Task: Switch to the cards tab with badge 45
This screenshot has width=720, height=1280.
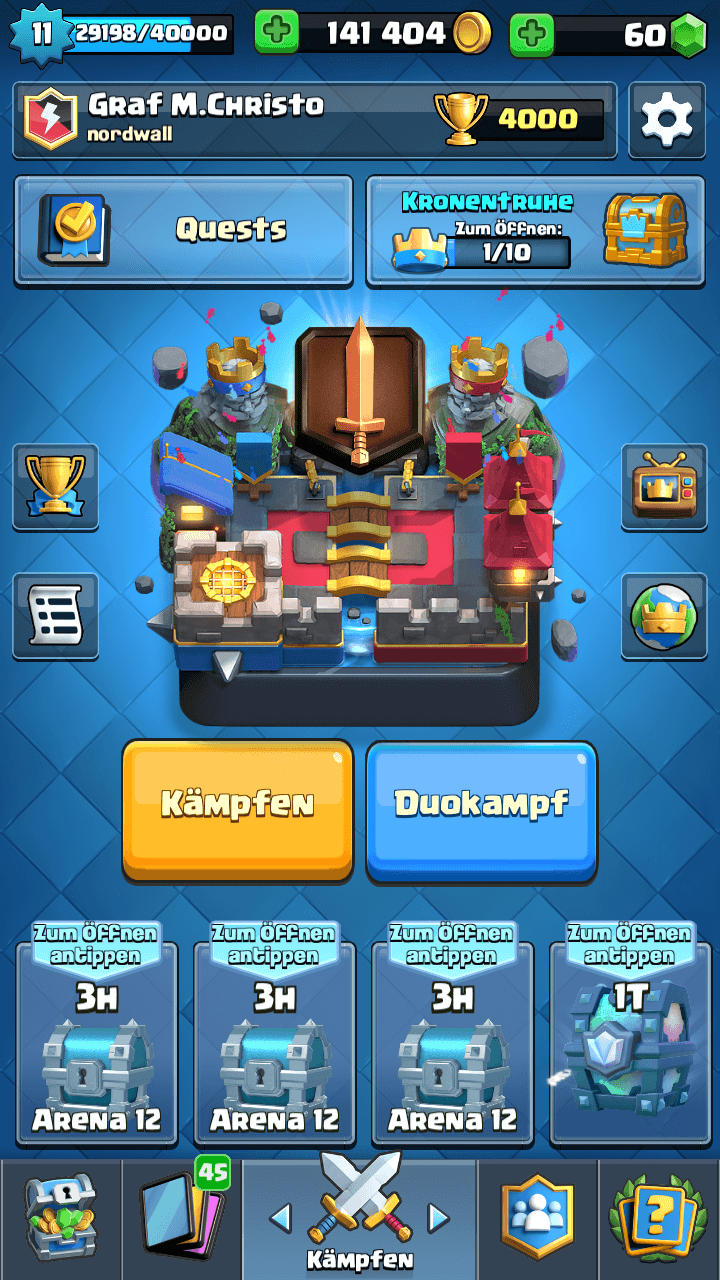Action: [182, 1220]
